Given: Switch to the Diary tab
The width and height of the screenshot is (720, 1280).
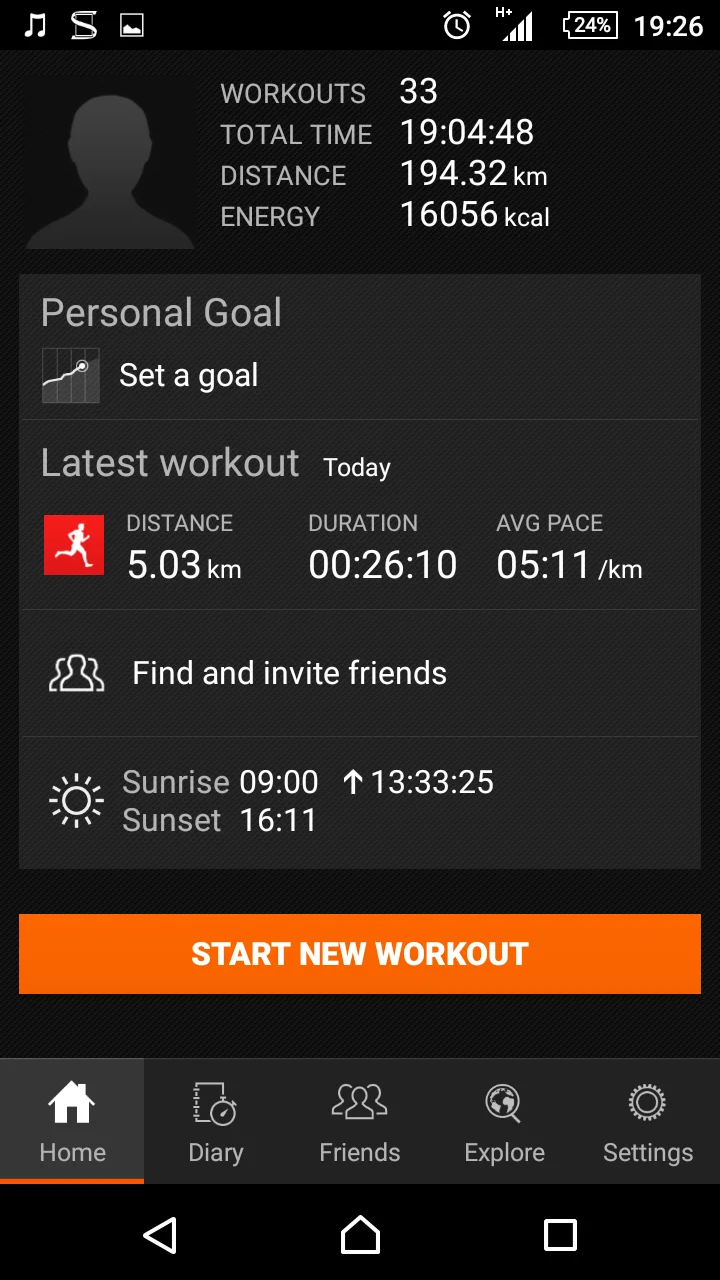Looking at the screenshot, I should [216, 1122].
